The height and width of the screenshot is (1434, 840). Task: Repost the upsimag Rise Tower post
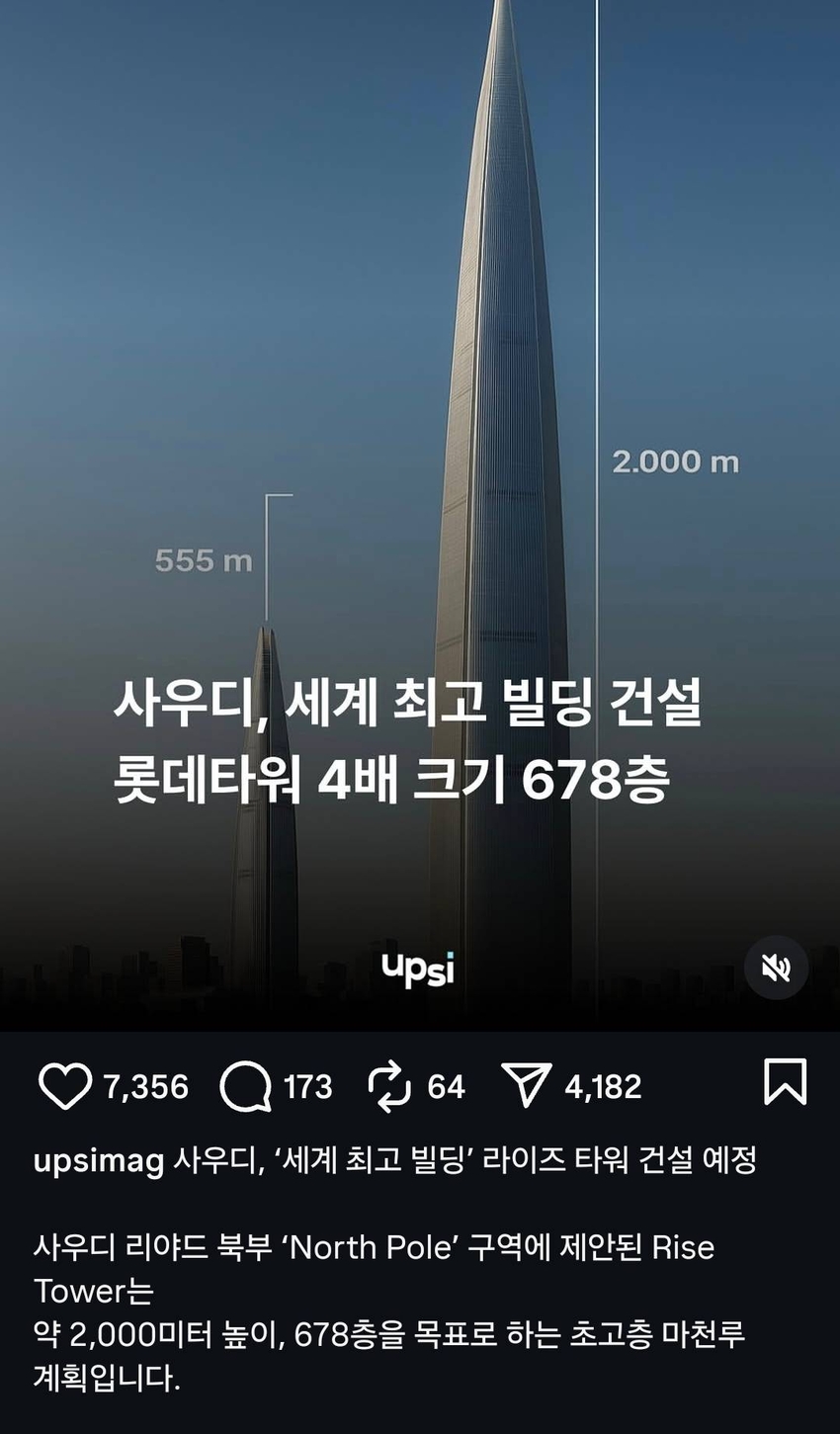(389, 1086)
